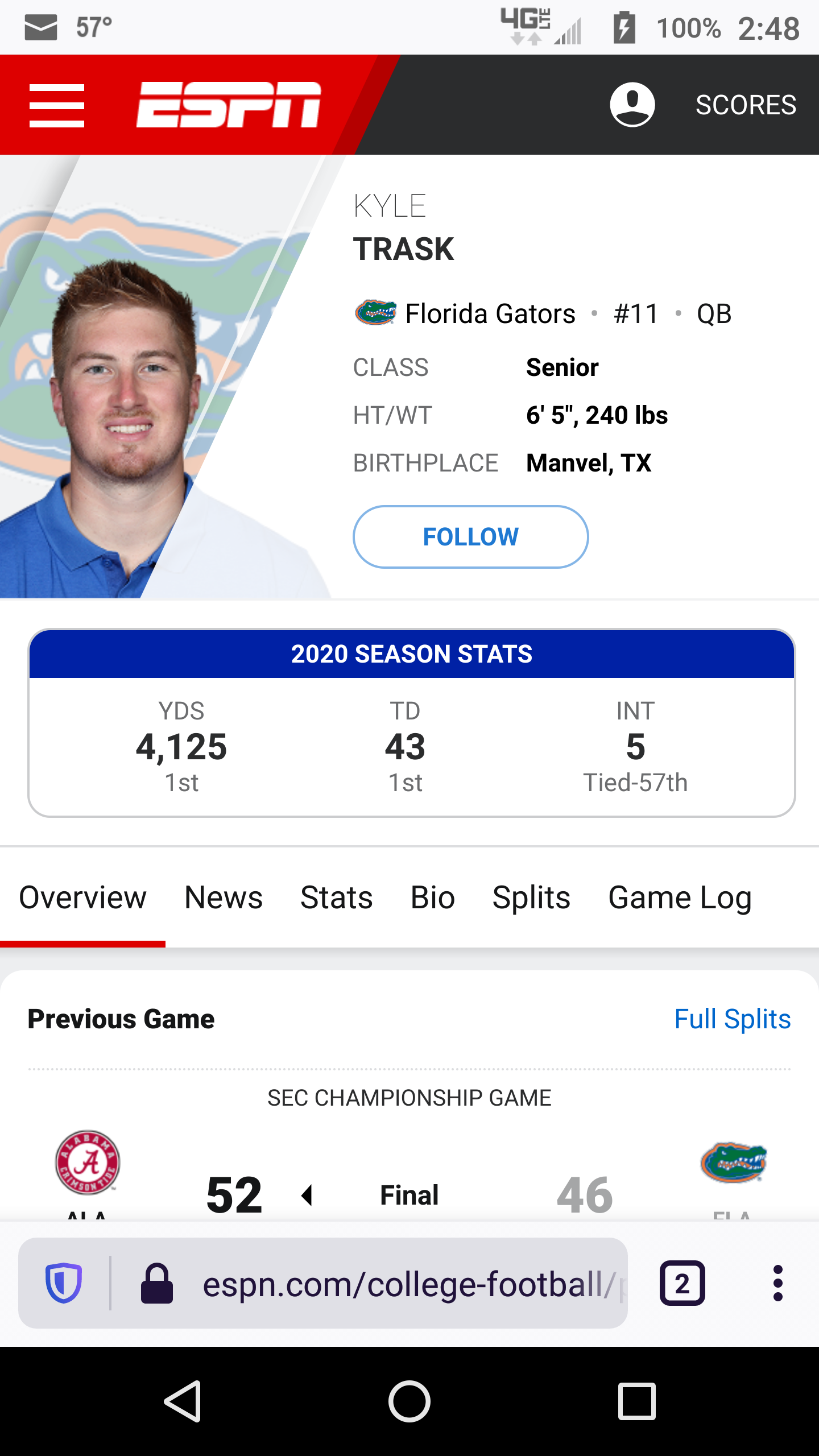Open the SEC Championship Game final score
The image size is (819, 1456).
pyautogui.click(x=409, y=1194)
